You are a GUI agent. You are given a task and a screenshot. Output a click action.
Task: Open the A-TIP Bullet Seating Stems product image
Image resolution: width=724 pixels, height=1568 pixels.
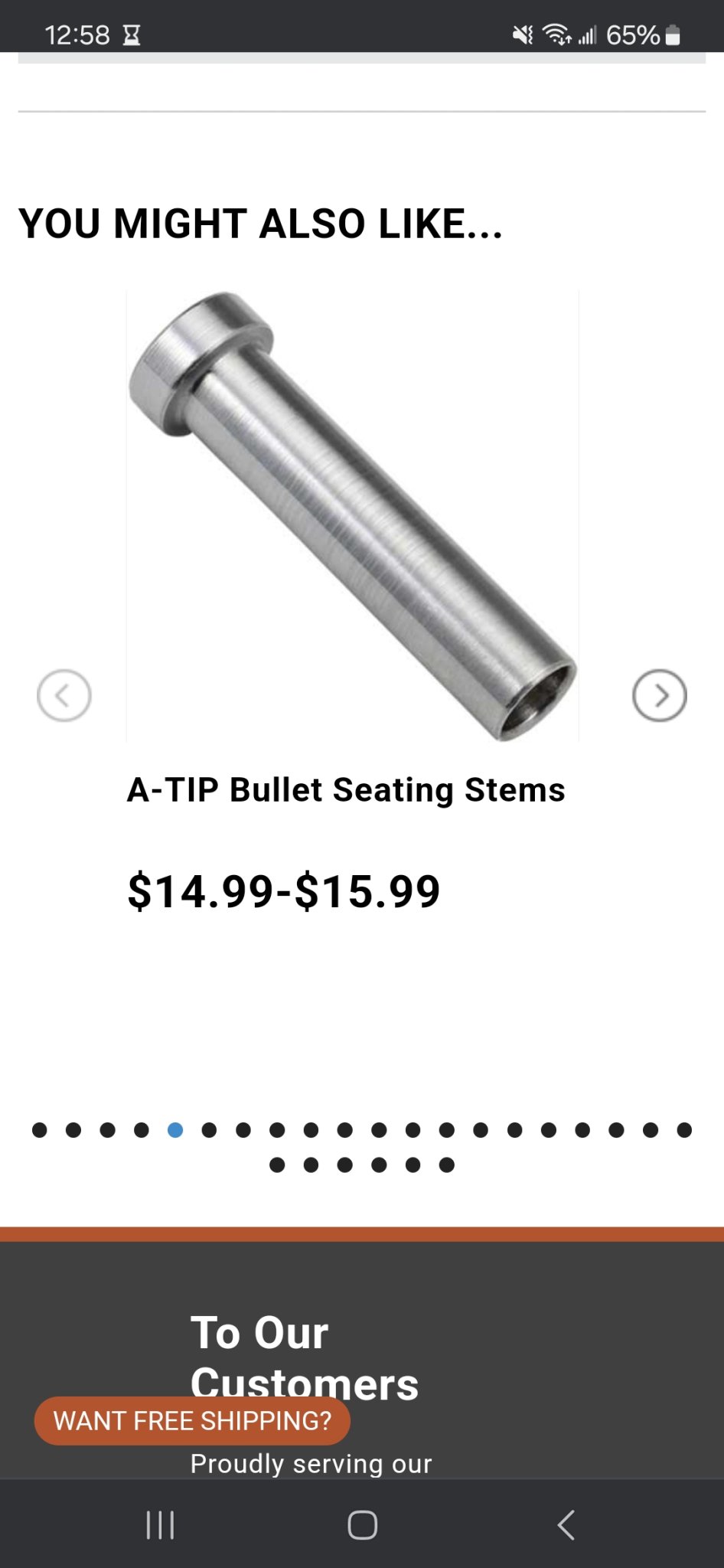point(352,515)
